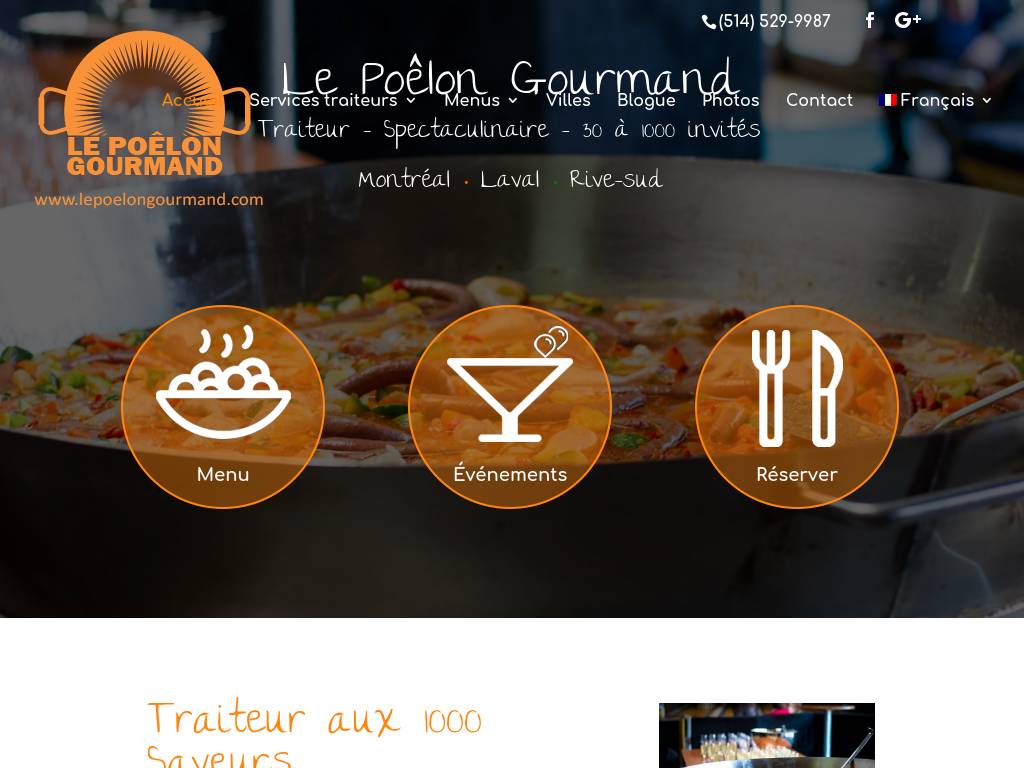Select the Réserver circle button
The width and height of the screenshot is (1024, 768).
797,407
